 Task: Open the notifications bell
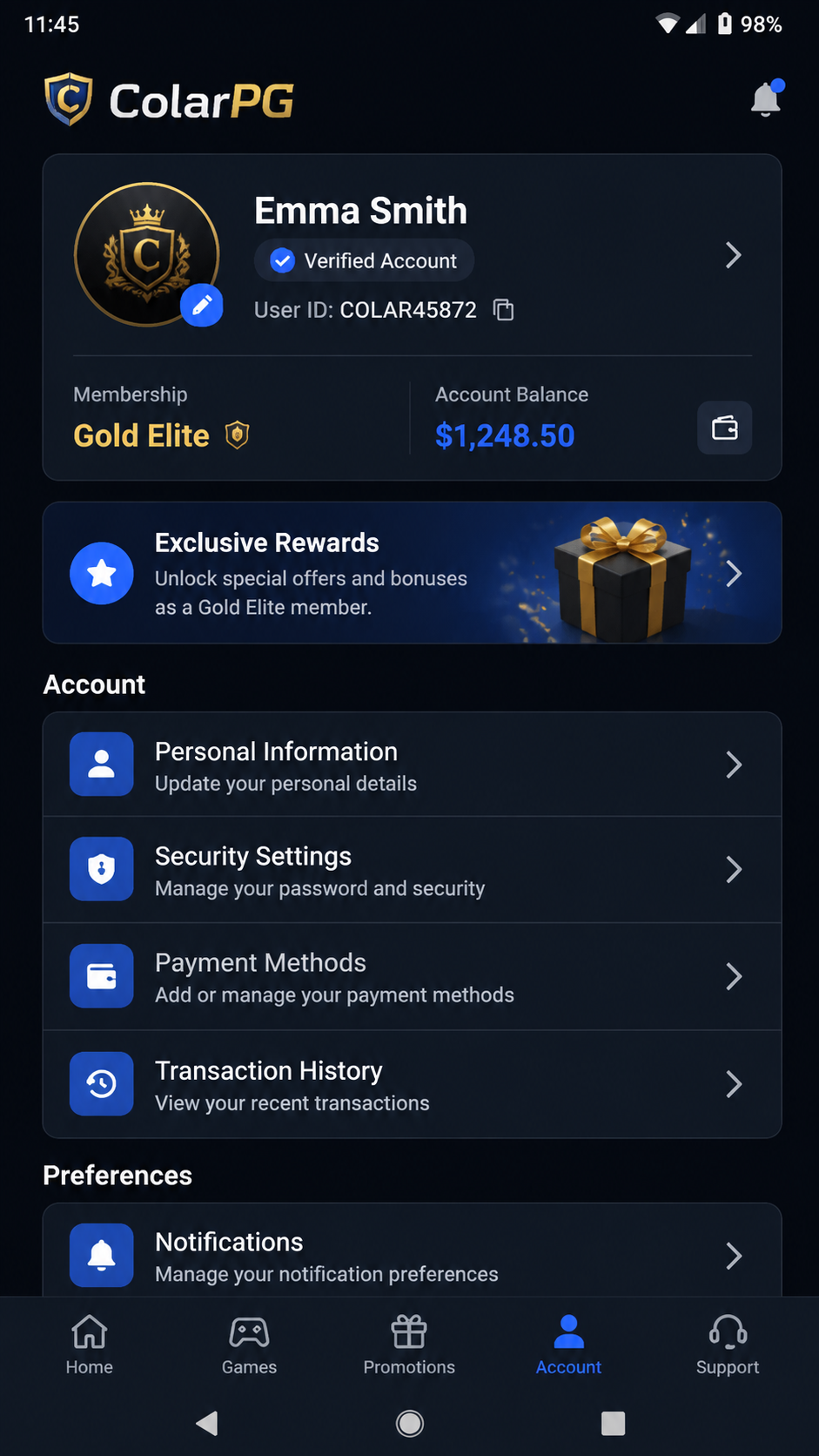(x=766, y=99)
